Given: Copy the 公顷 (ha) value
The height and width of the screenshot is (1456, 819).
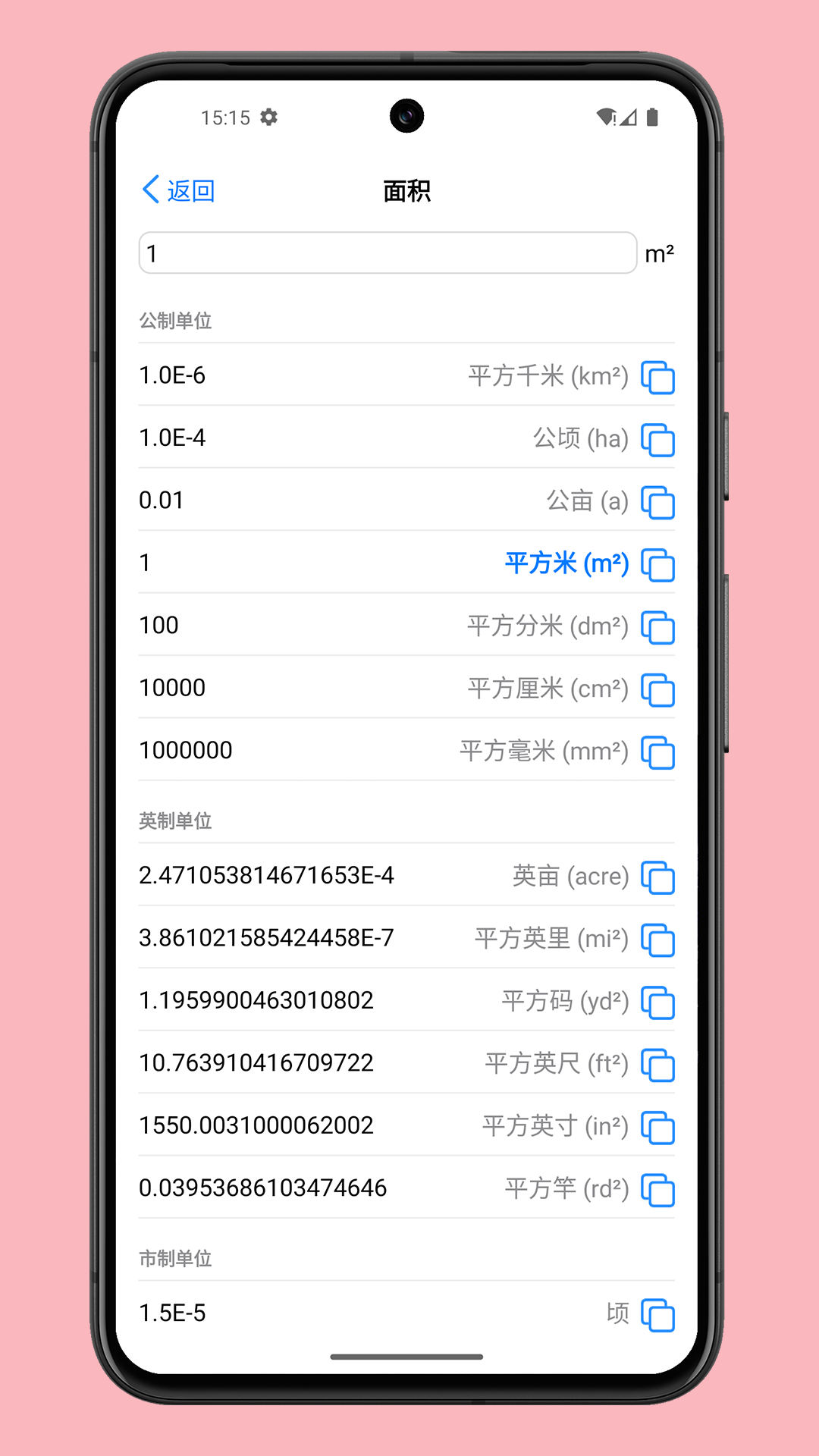Looking at the screenshot, I should pos(657,440).
